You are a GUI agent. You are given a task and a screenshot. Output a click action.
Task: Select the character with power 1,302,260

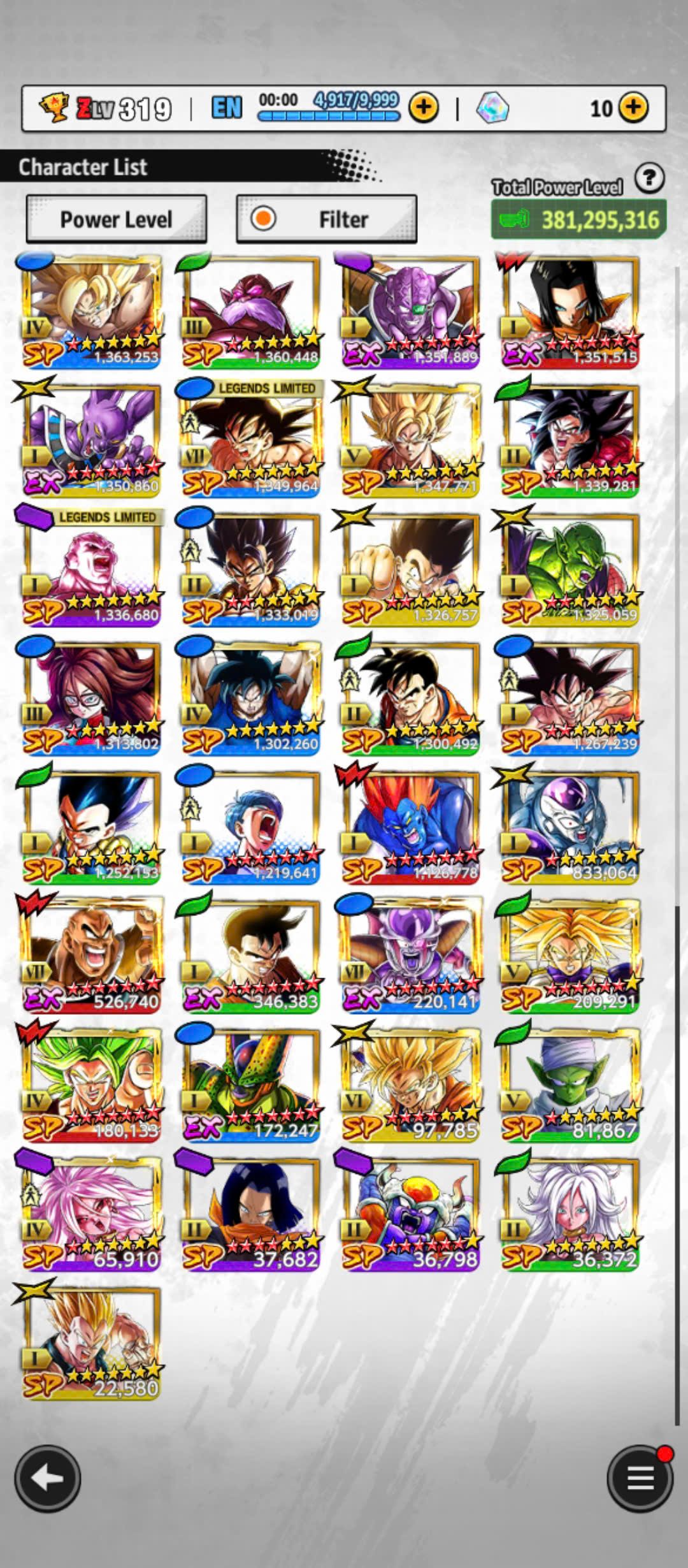251,698
